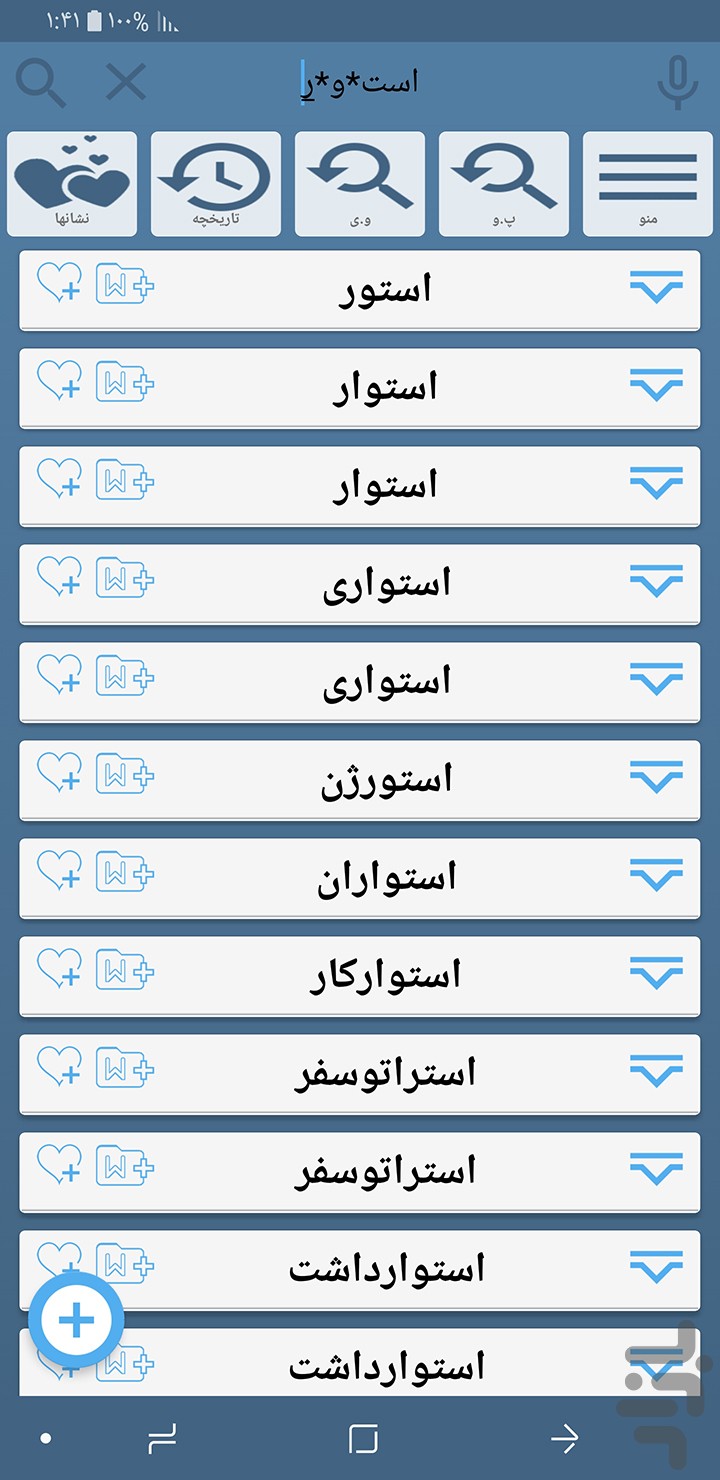Add استواران to a folder
Image resolution: width=720 pixels, height=1480 pixels.
(125, 873)
